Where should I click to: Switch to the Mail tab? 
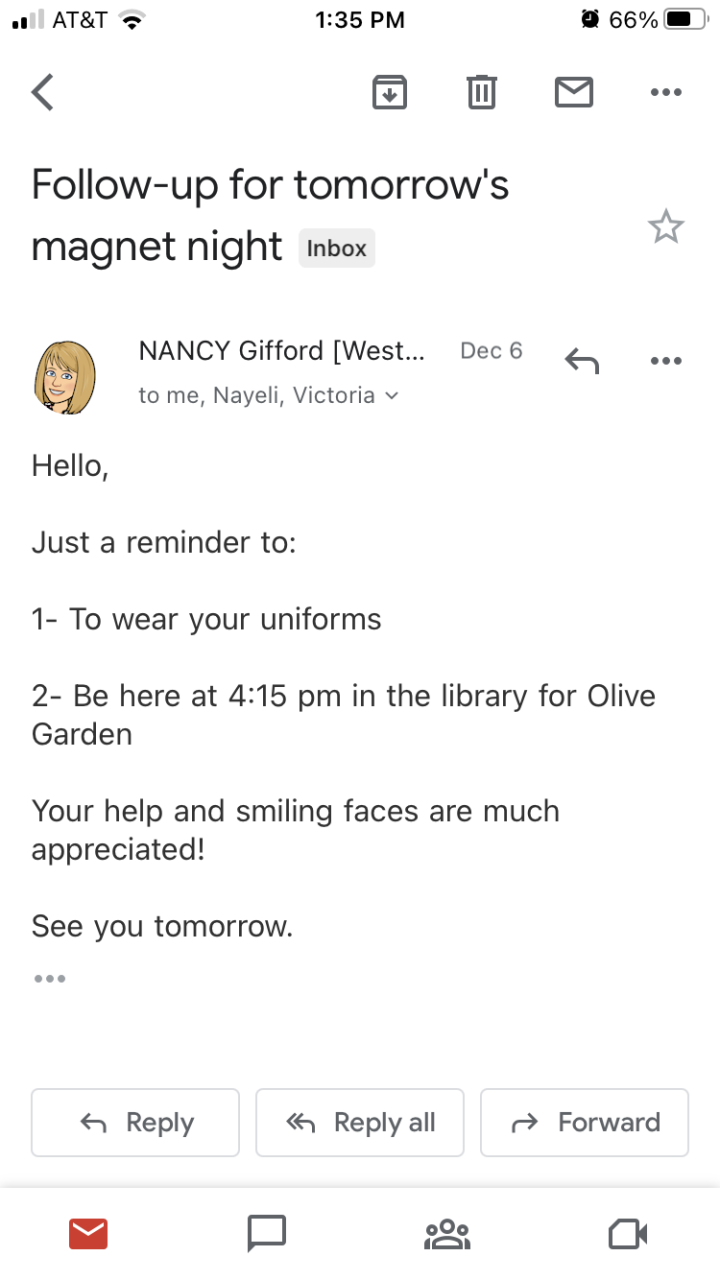pyautogui.click(x=88, y=1234)
